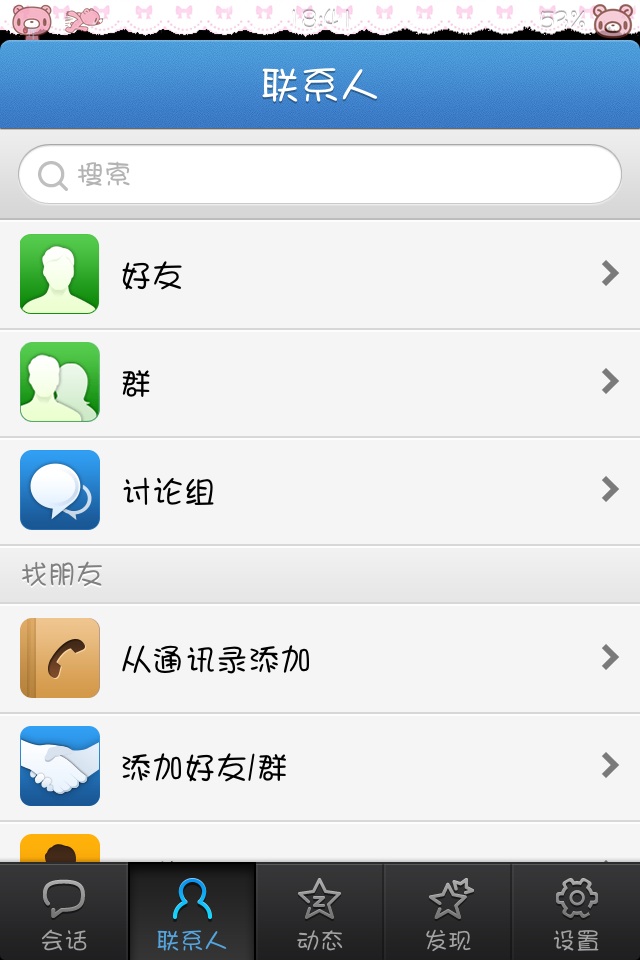Select 从通讯录添加 to add from contacts
640x960 pixels.
click(320, 658)
